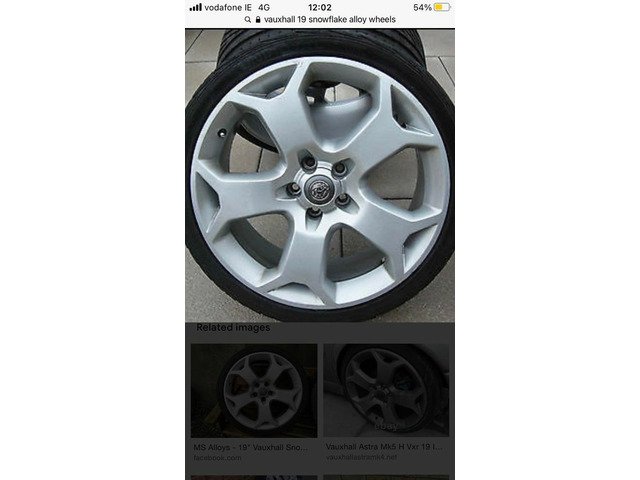This screenshot has width=640, height=480.
Task: Open the MS Alloys facebook.com related image
Action: point(253,391)
